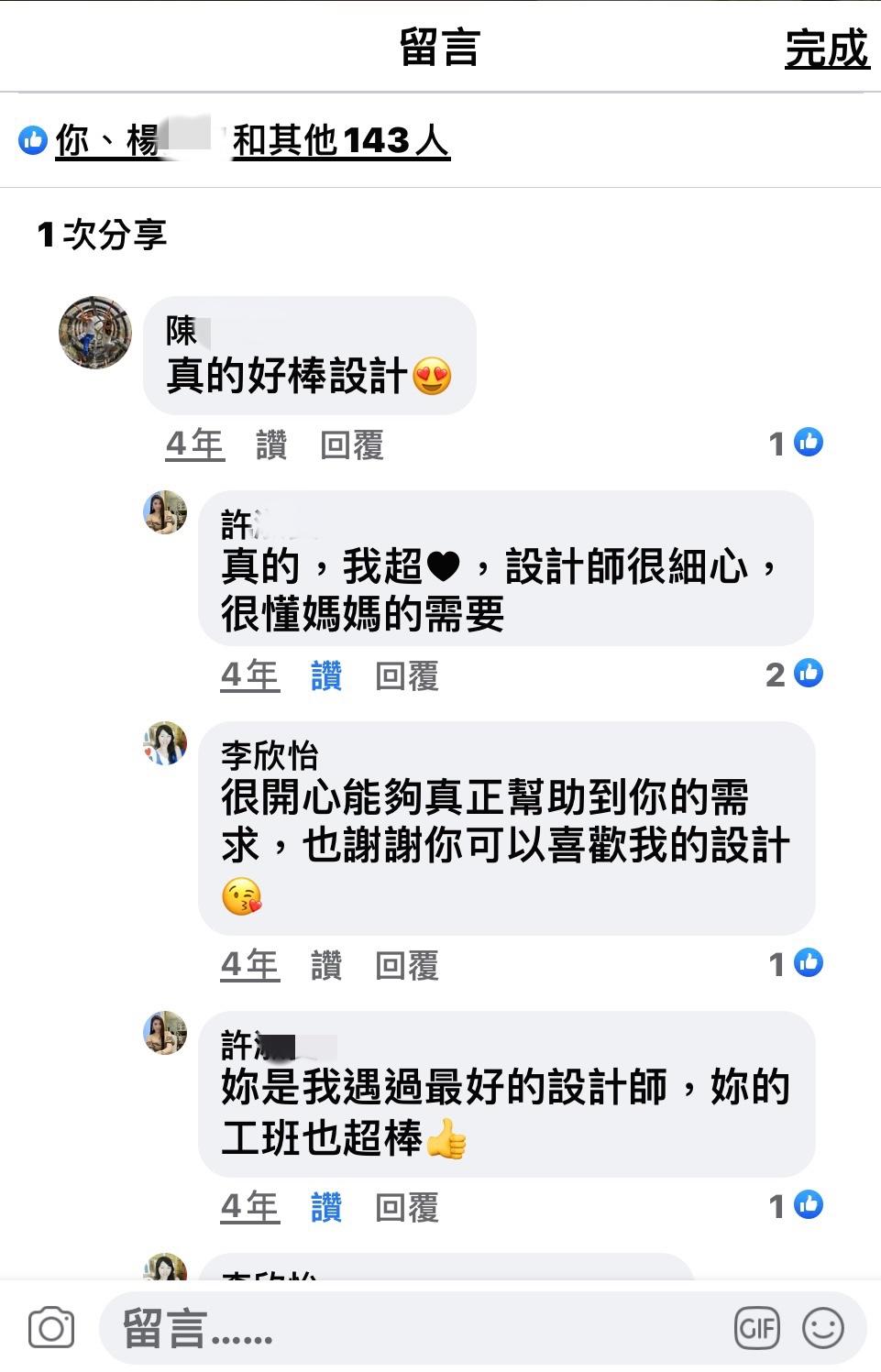
Task: Open the emoji sticker picker
Action: [x=822, y=1328]
